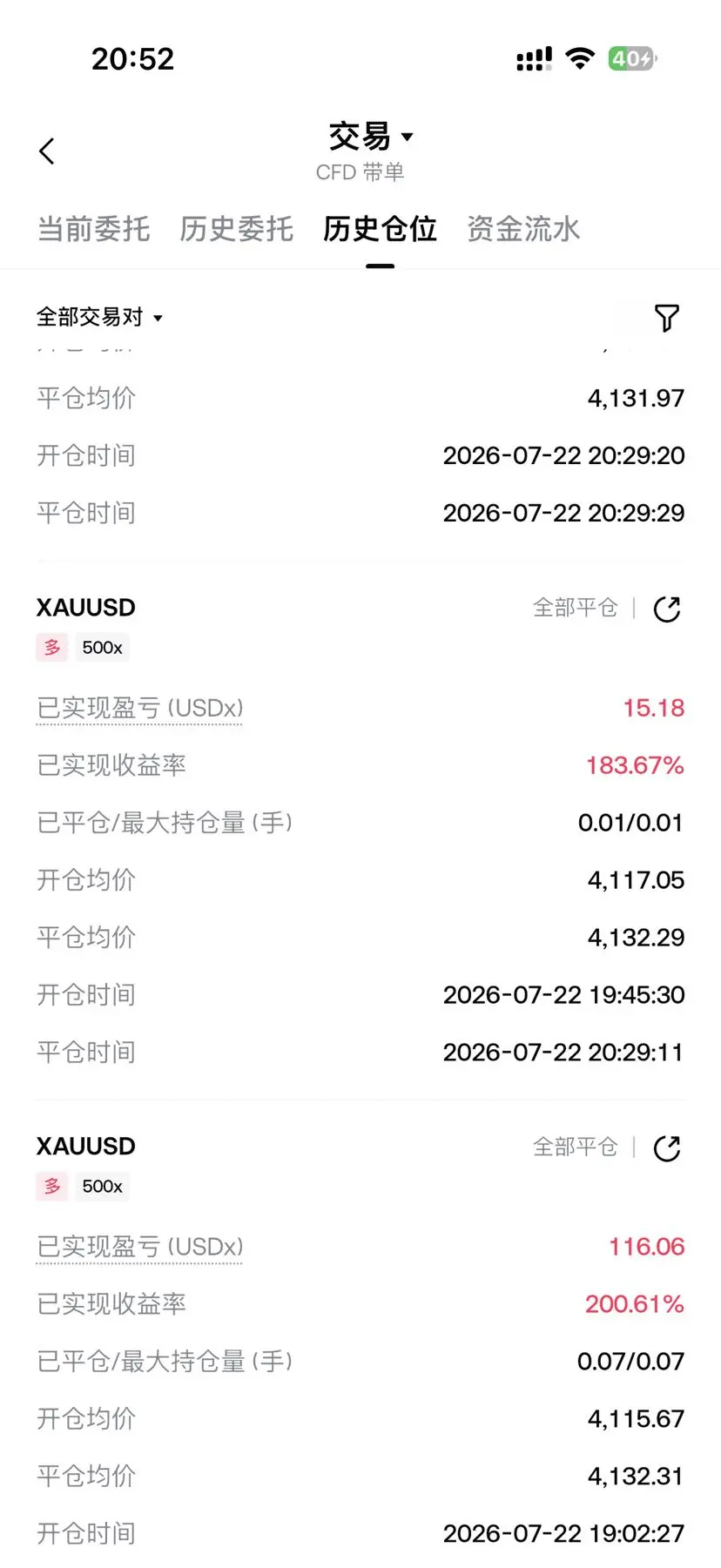
Task: Share the XAUUSD position with 116.06 profit
Action: coord(667,1147)
